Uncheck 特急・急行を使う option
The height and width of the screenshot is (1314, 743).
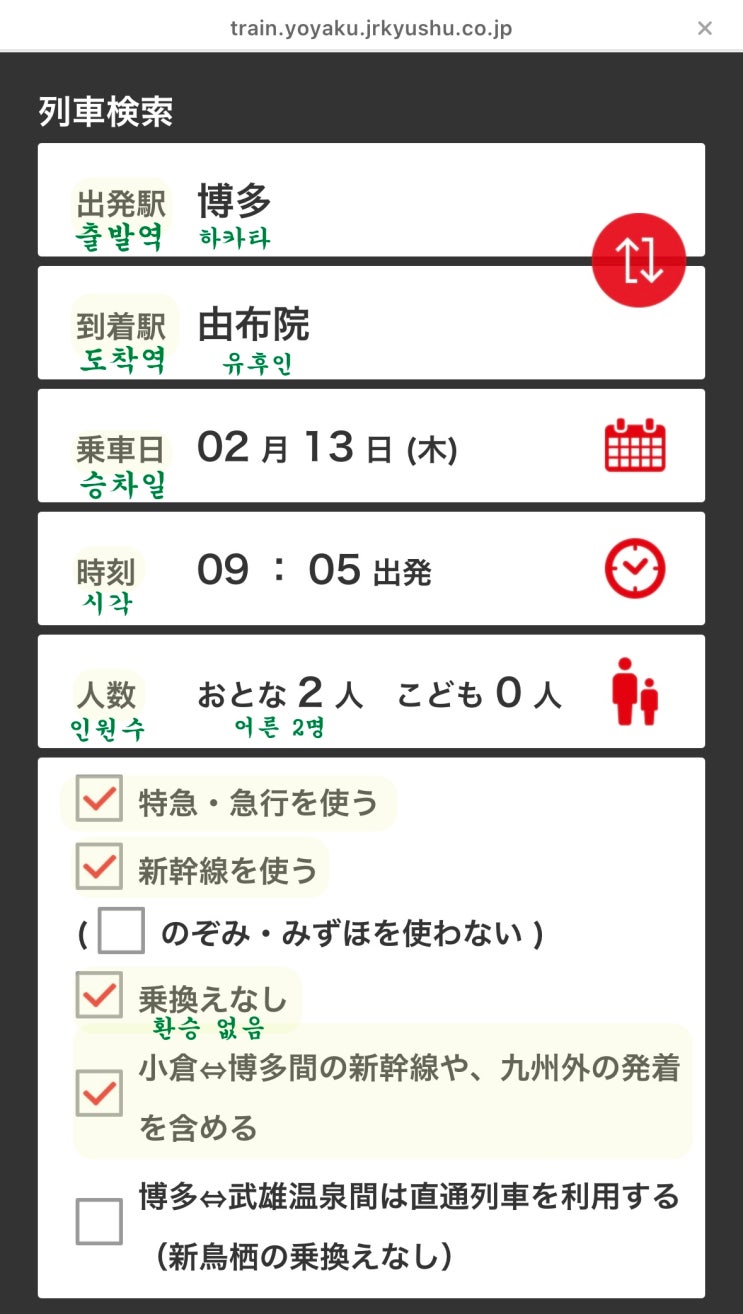pyautogui.click(x=99, y=800)
